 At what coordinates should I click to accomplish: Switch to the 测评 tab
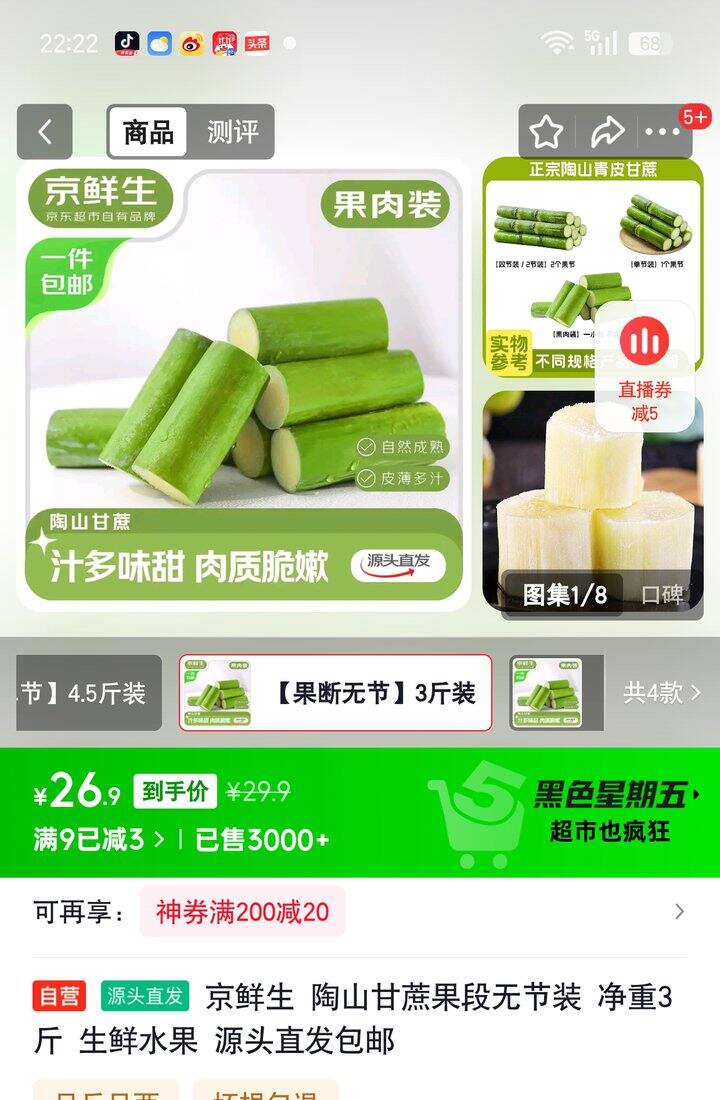coord(232,131)
